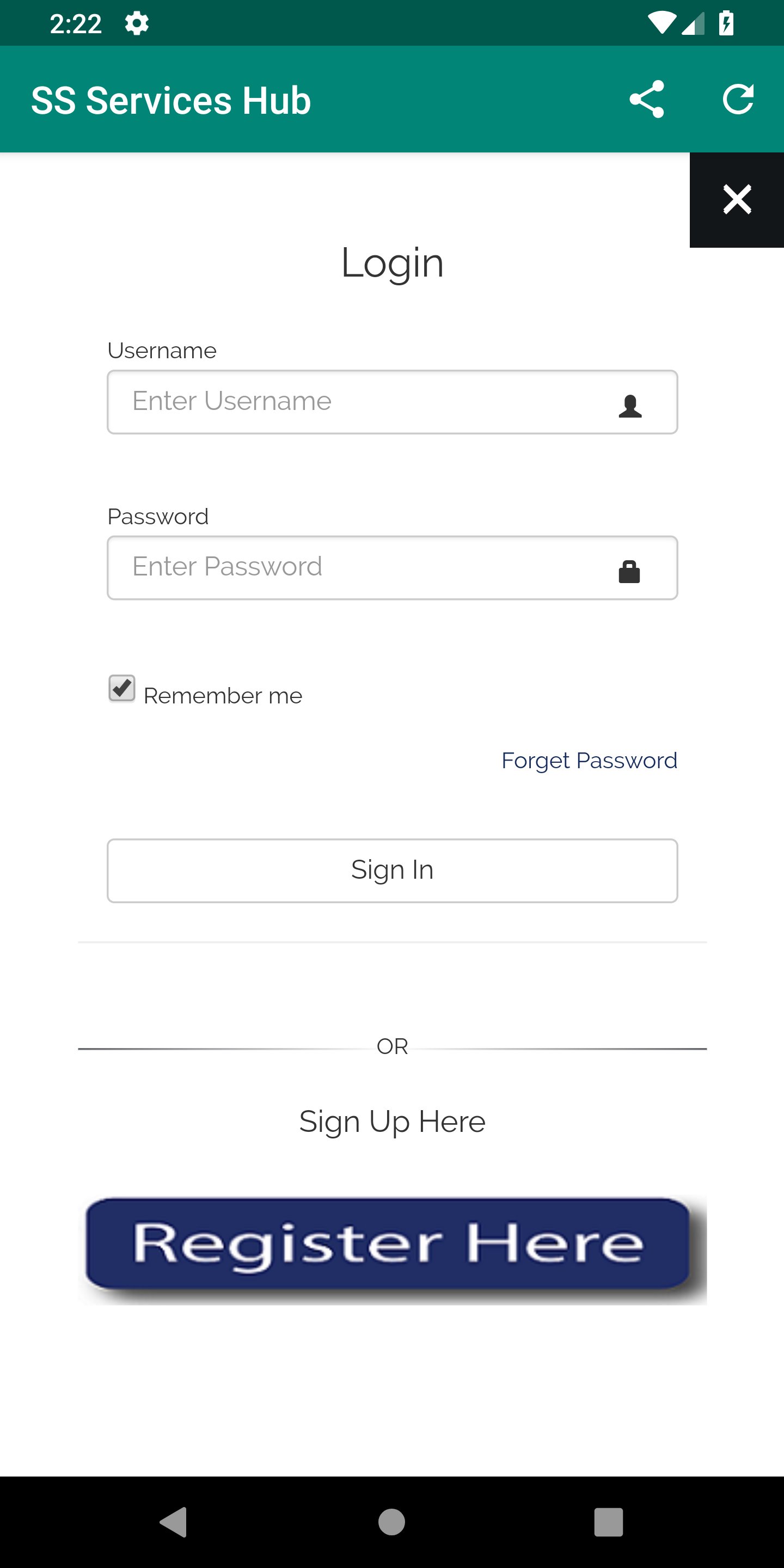This screenshot has width=784, height=1568.
Task: Open the Forget Password page
Action: tap(589, 760)
